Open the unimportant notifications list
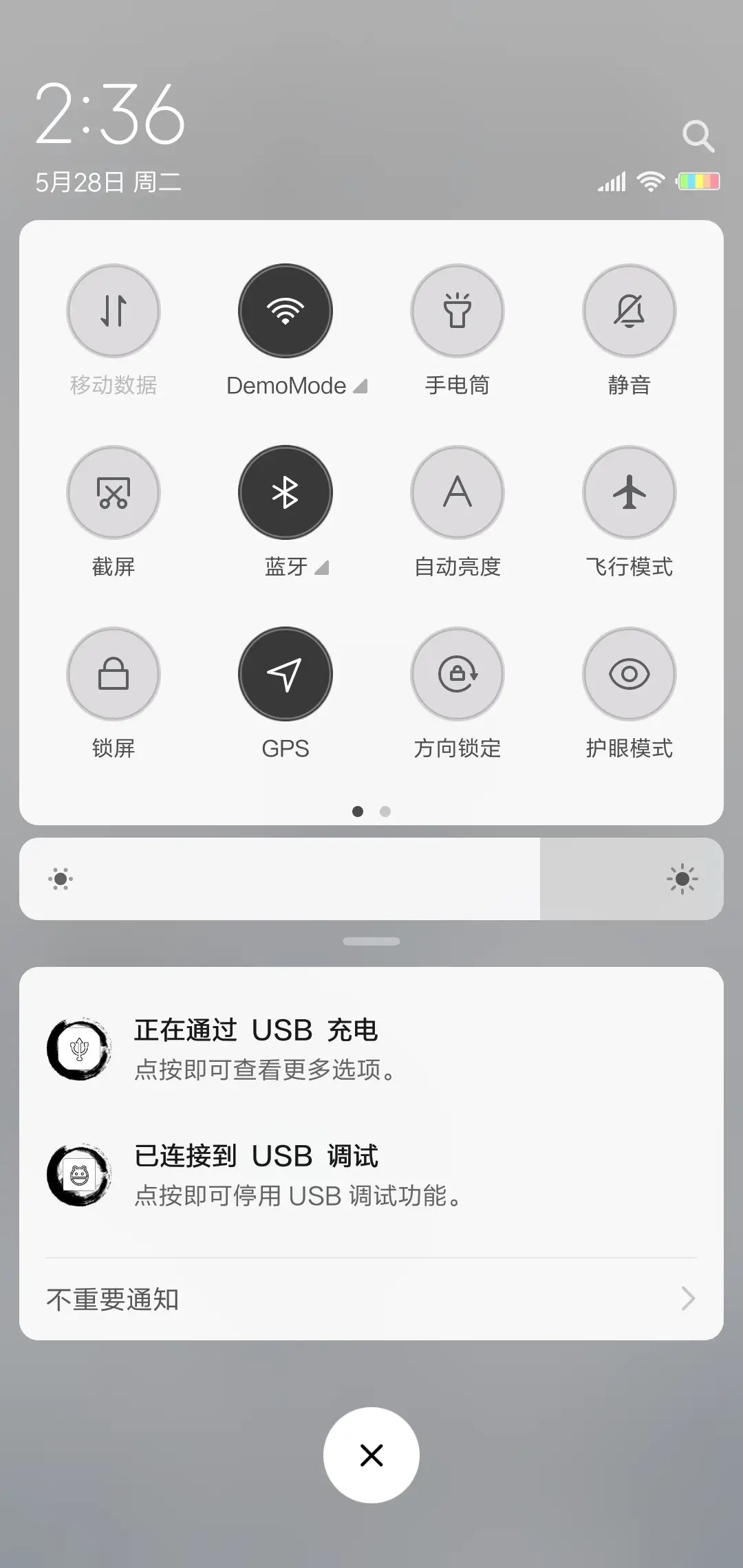743x1568 pixels. pos(371,1298)
